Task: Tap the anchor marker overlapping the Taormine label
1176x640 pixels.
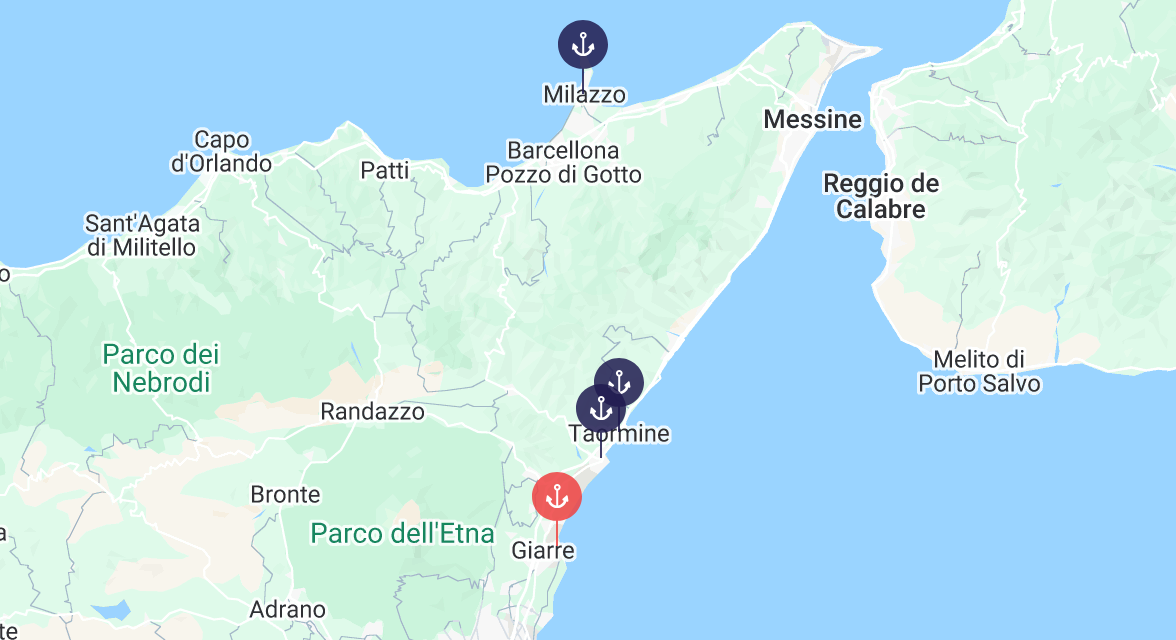Action: (600, 409)
